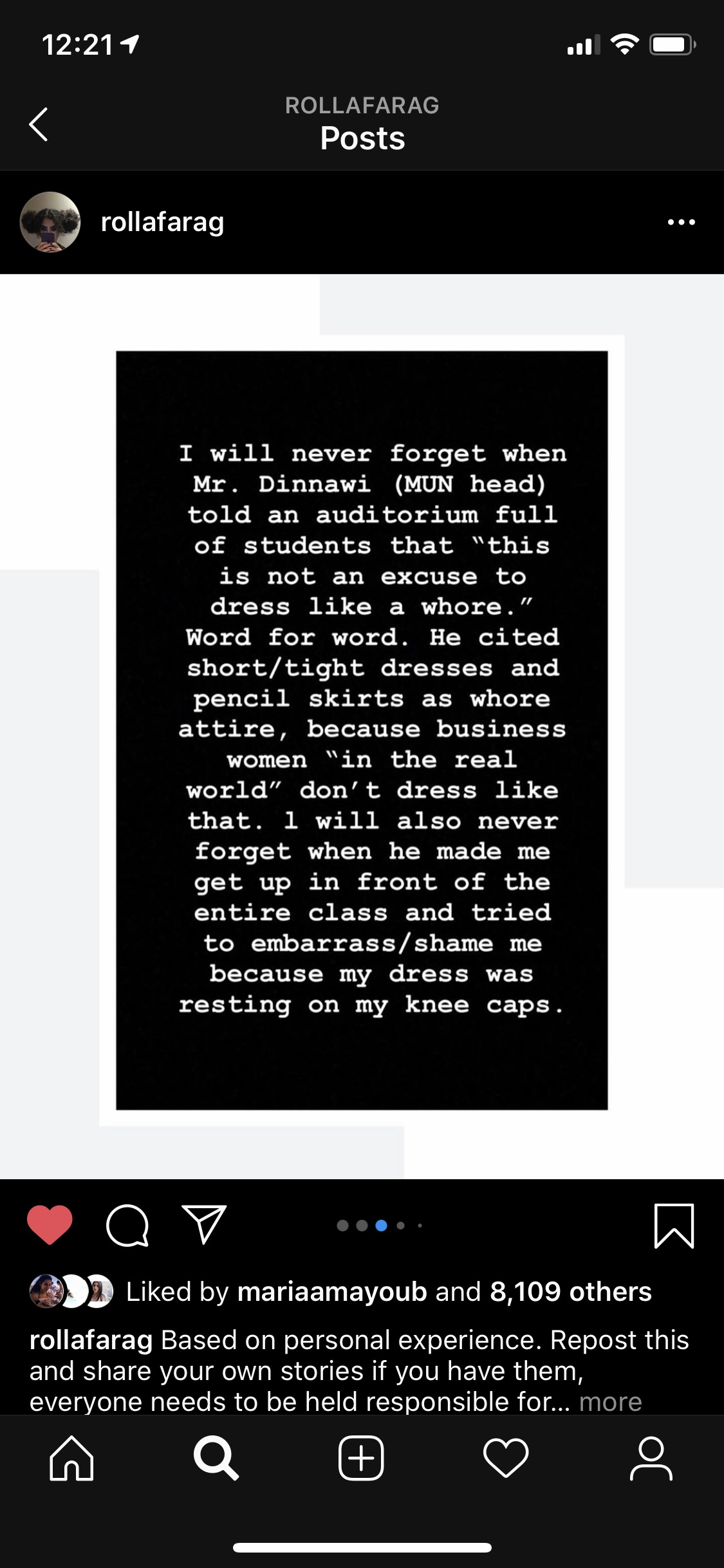This screenshot has width=724, height=1568.
Task: Open rollafarag's profile picture
Action: coord(50,222)
